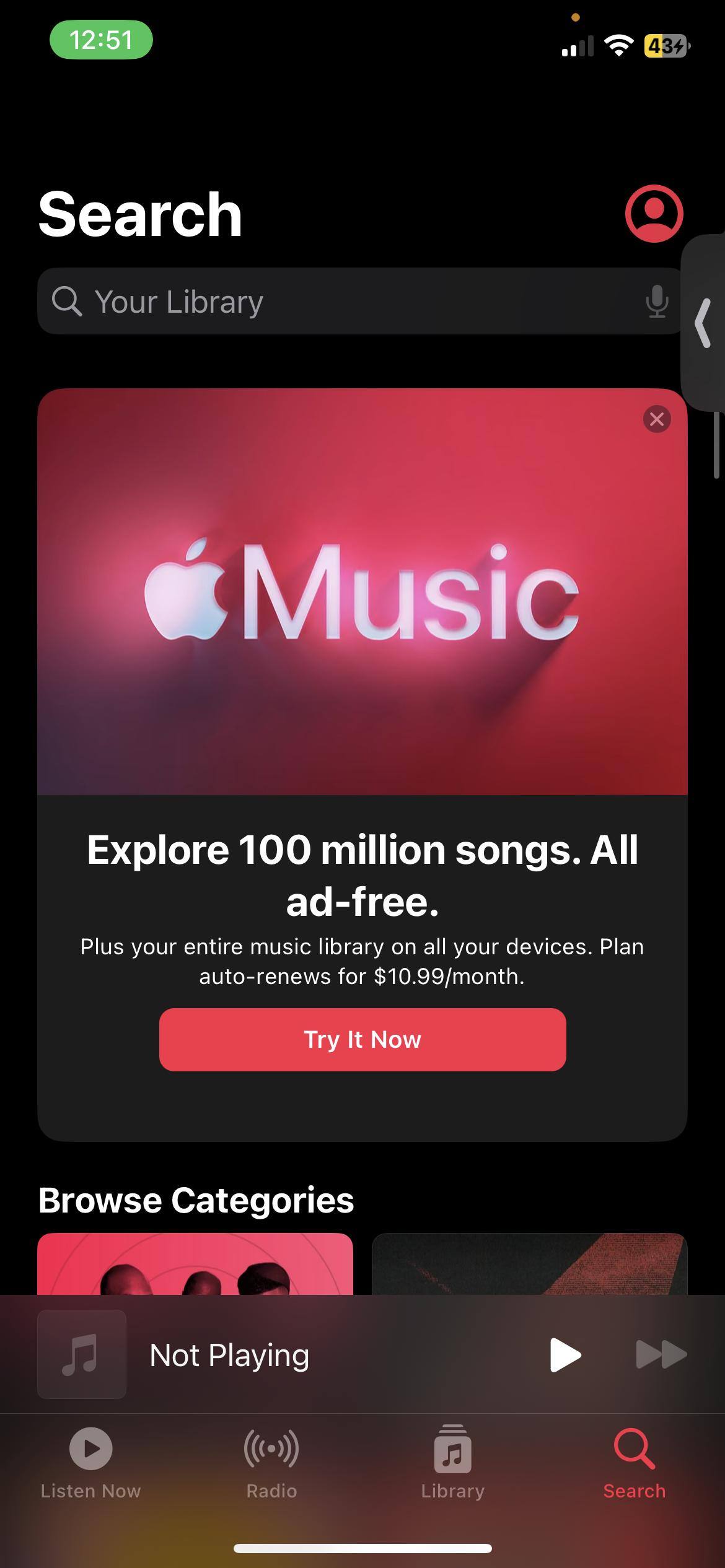Start voice search with the microphone
The height and width of the screenshot is (1568, 725).
click(656, 302)
